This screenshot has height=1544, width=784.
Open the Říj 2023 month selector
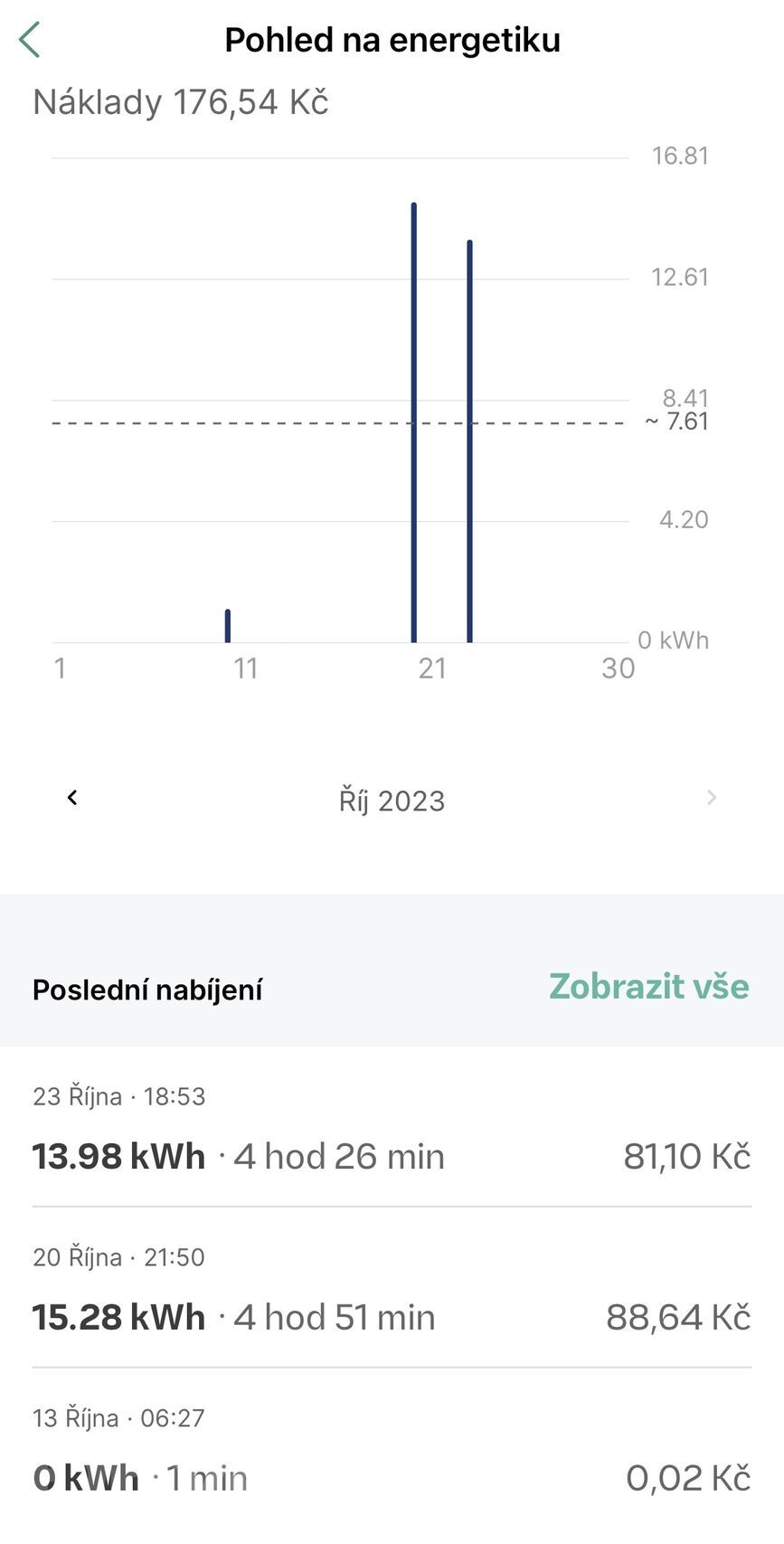390,800
